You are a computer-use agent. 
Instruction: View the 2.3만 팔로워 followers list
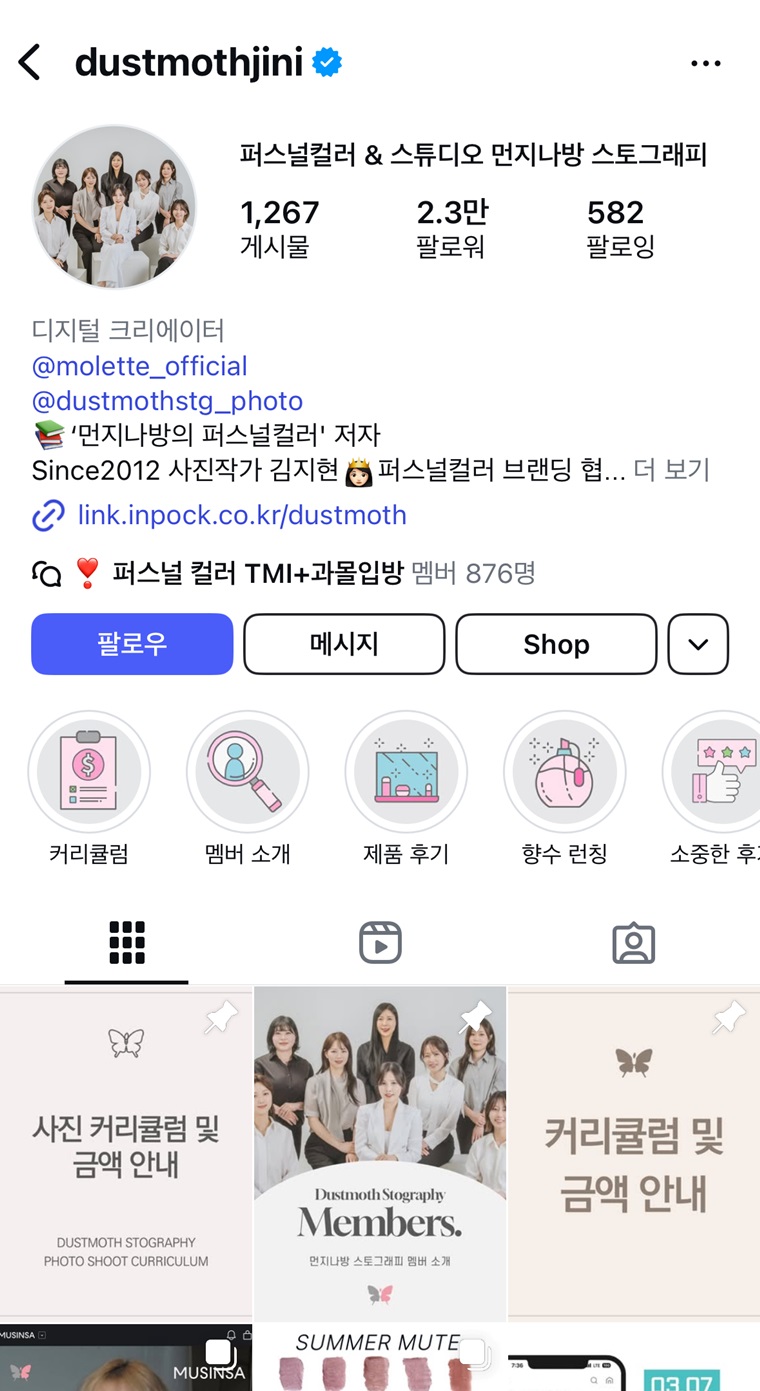pyautogui.click(x=452, y=228)
